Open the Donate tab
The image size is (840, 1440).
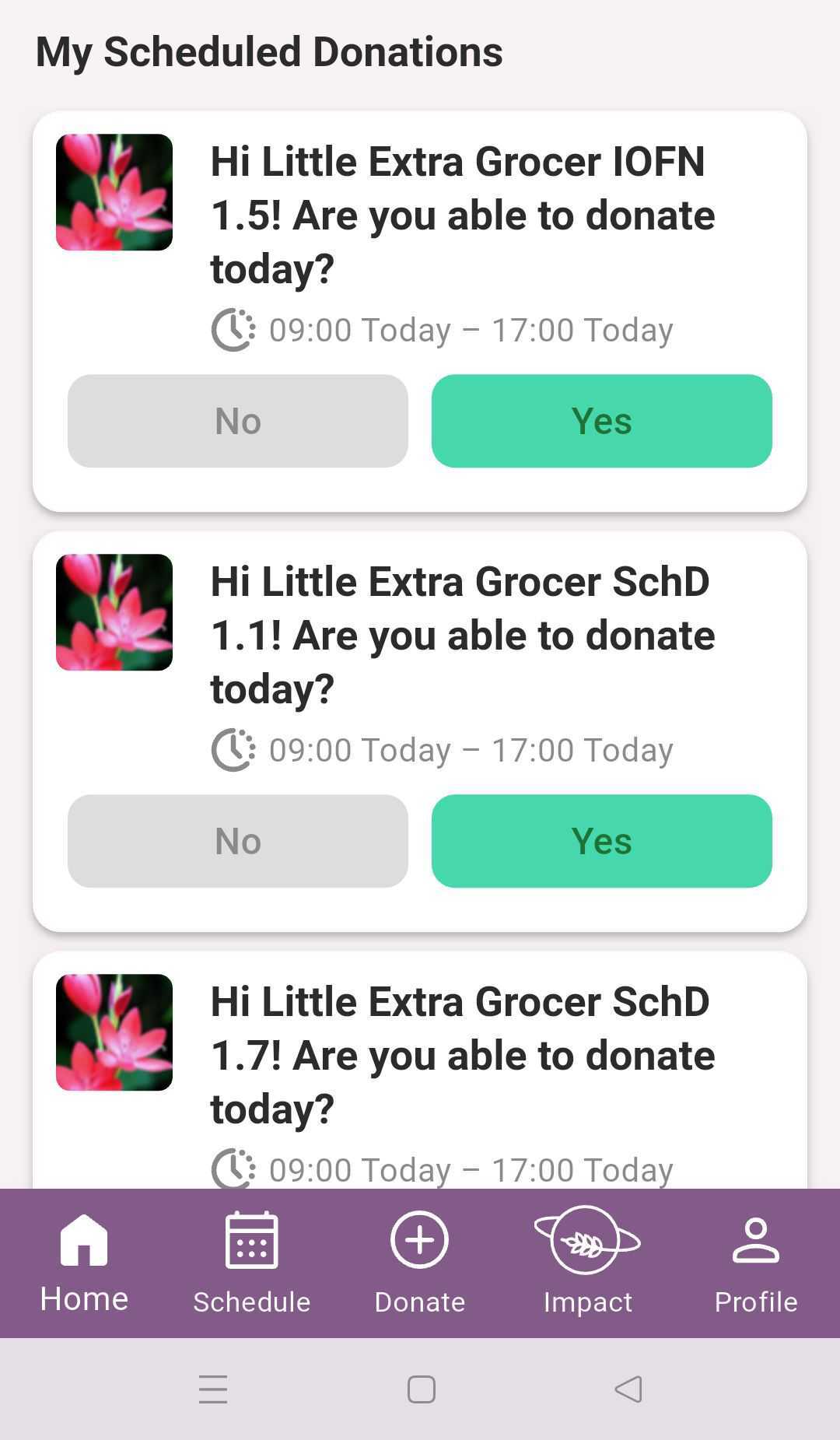(419, 1263)
